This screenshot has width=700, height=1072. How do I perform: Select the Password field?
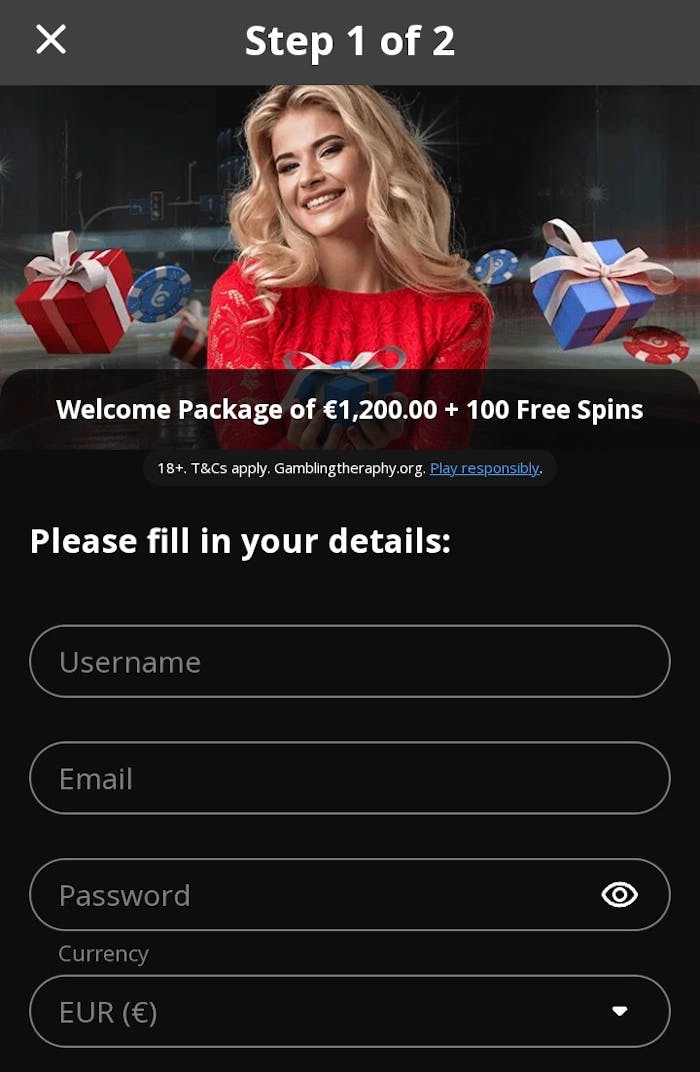click(x=310, y=894)
